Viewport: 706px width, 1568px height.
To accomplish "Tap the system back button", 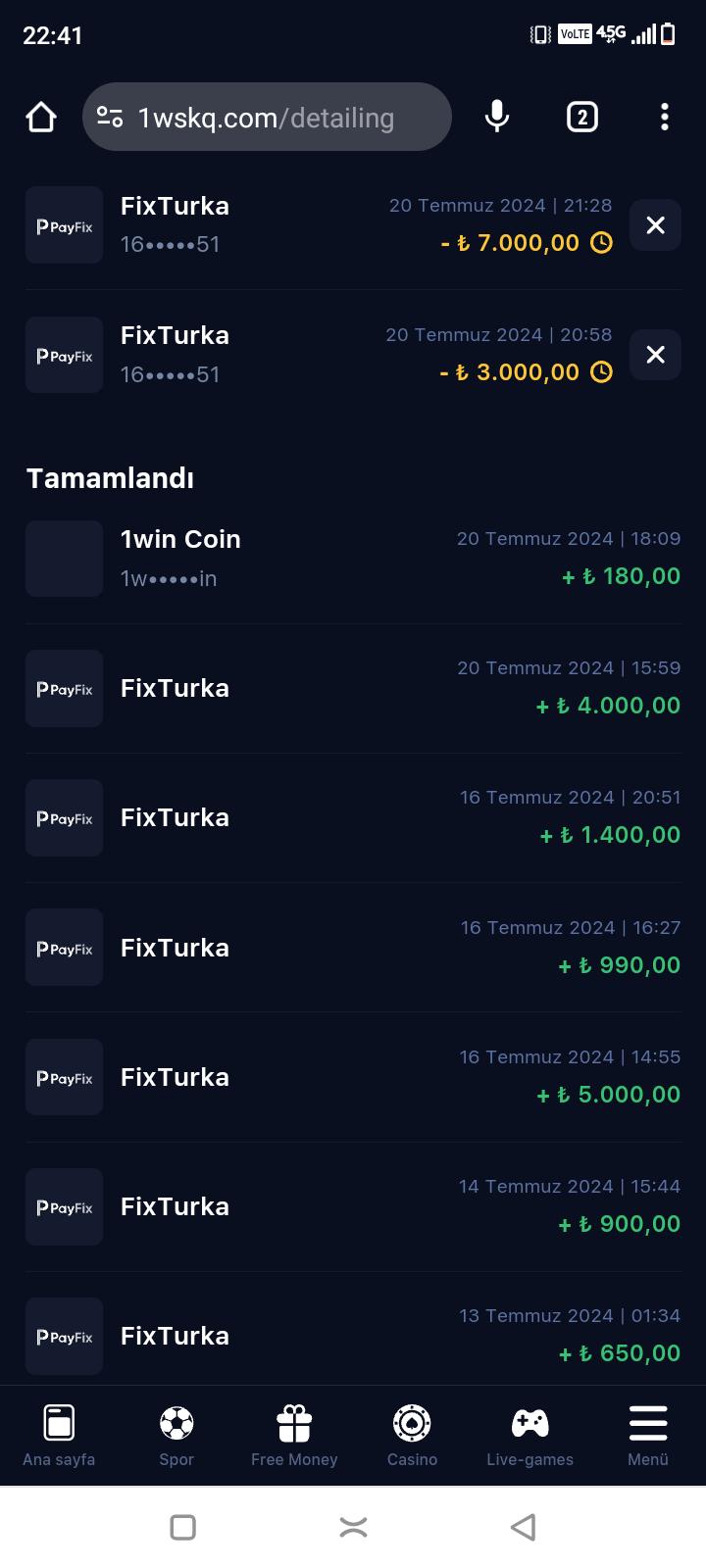I will click(x=524, y=1527).
